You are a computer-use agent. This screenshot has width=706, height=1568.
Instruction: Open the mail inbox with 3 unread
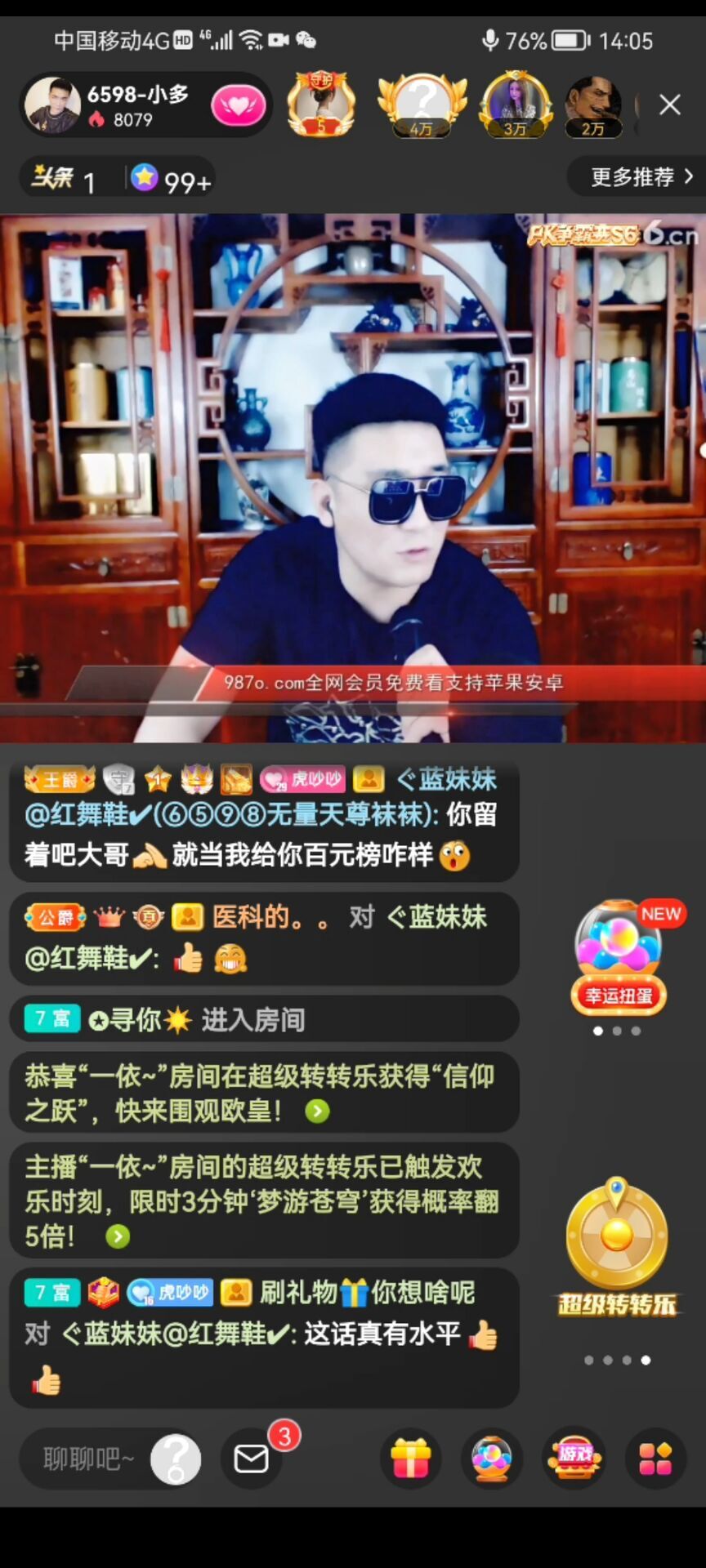point(251,1459)
